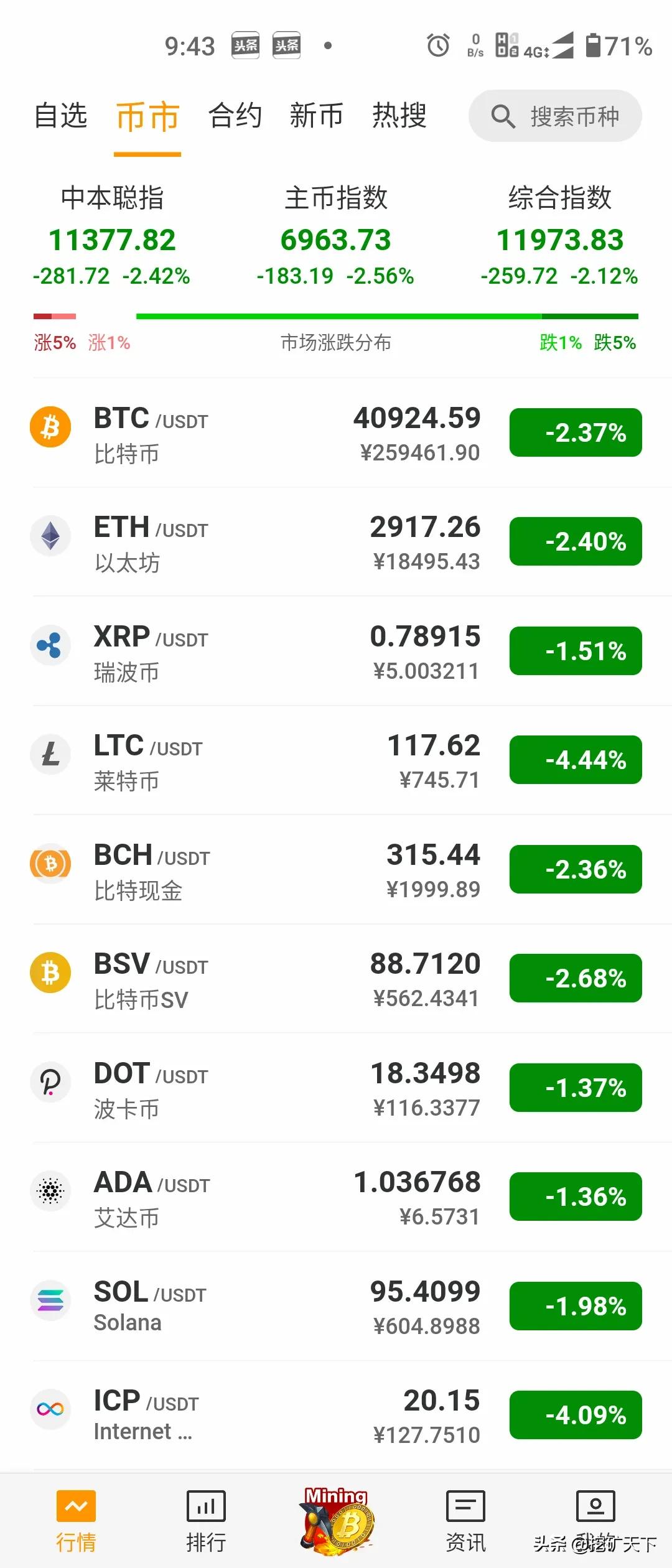Open the ETH/USDT 以太坊 row

pyautogui.click(x=249, y=543)
